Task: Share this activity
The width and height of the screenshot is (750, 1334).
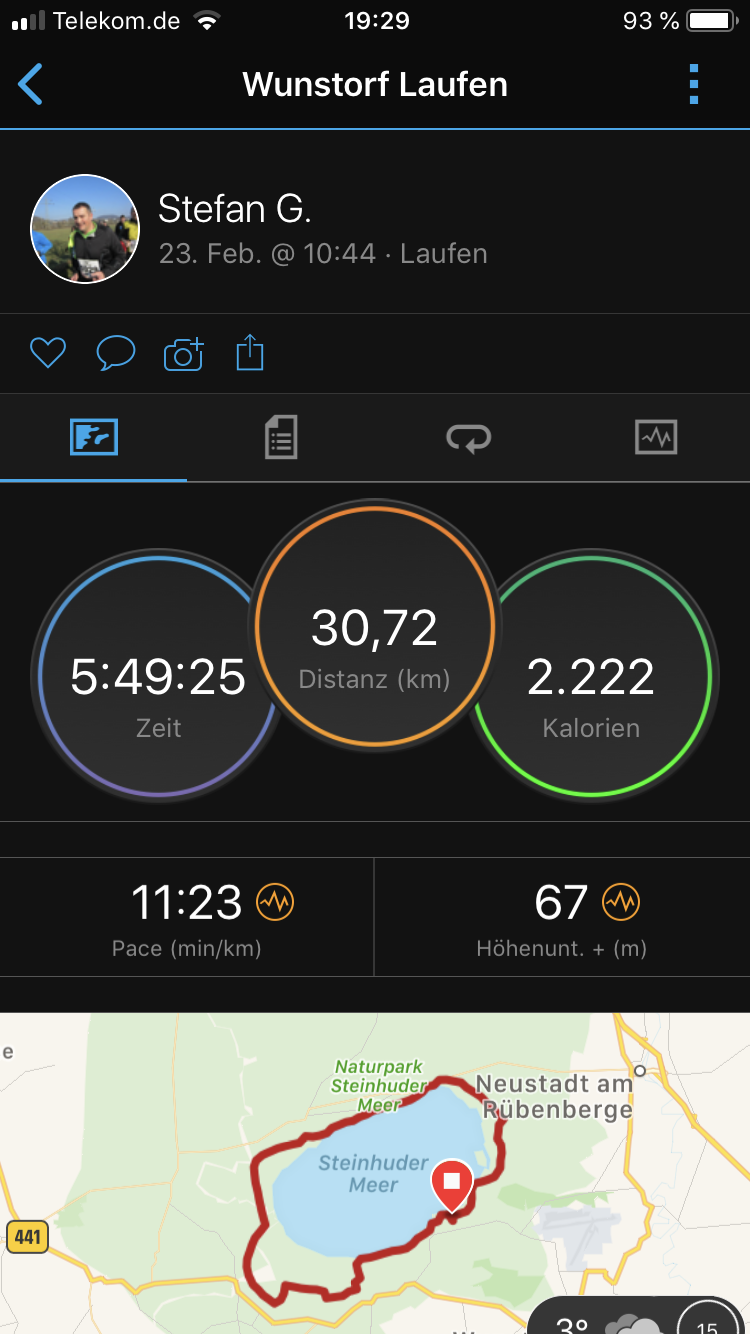Action: [x=250, y=353]
